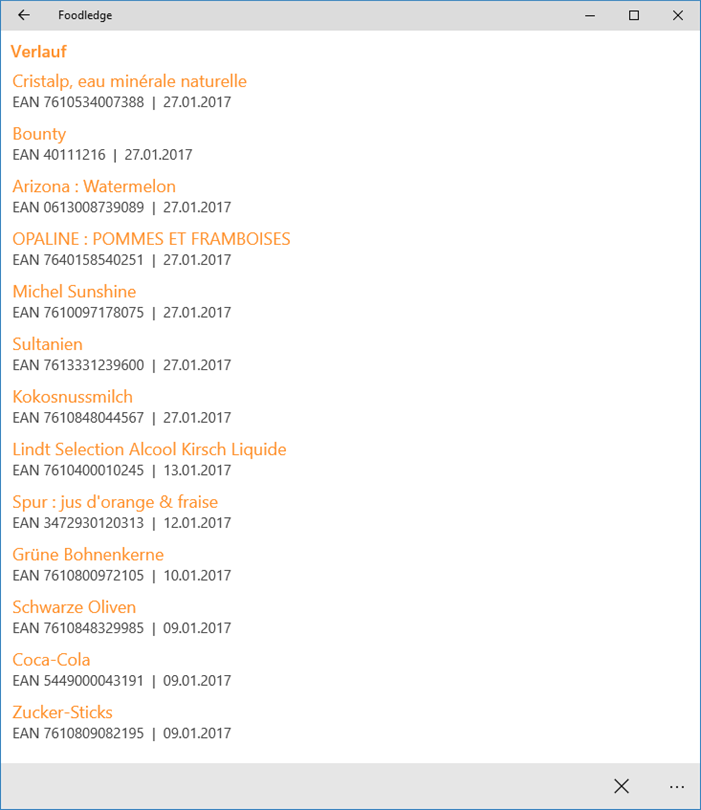Image resolution: width=701 pixels, height=810 pixels.
Task: Select Kokosnussmilch from the history
Action: coord(72,397)
